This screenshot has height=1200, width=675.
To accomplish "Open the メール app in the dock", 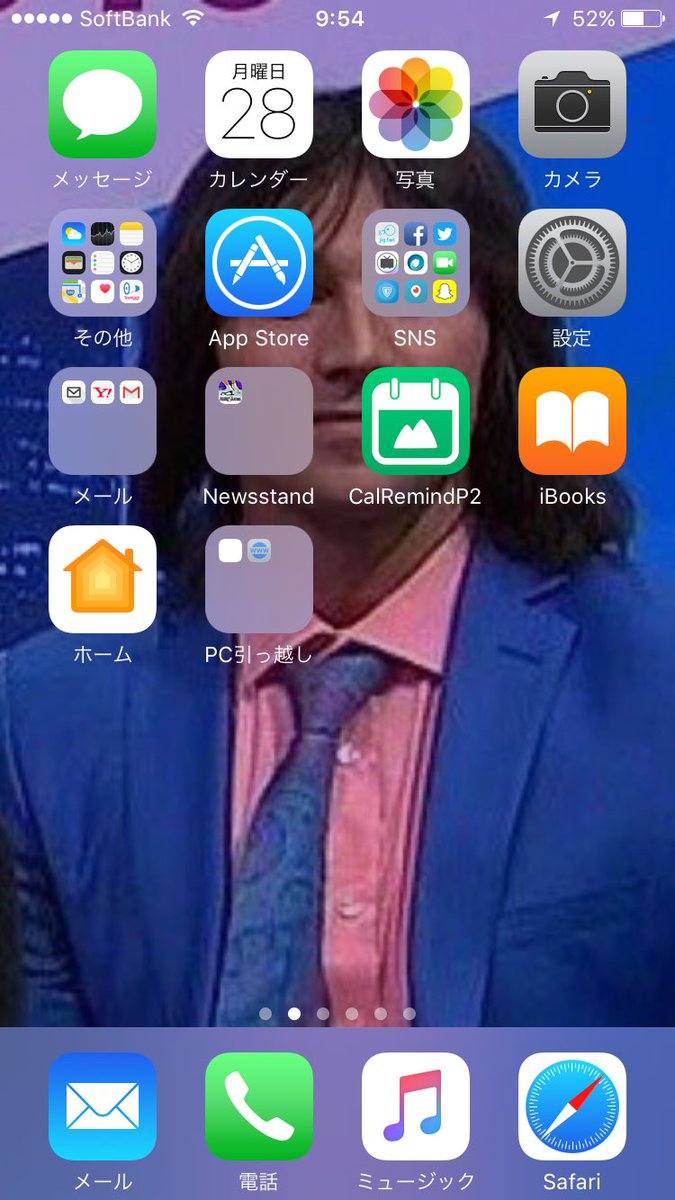I will pos(102,1106).
